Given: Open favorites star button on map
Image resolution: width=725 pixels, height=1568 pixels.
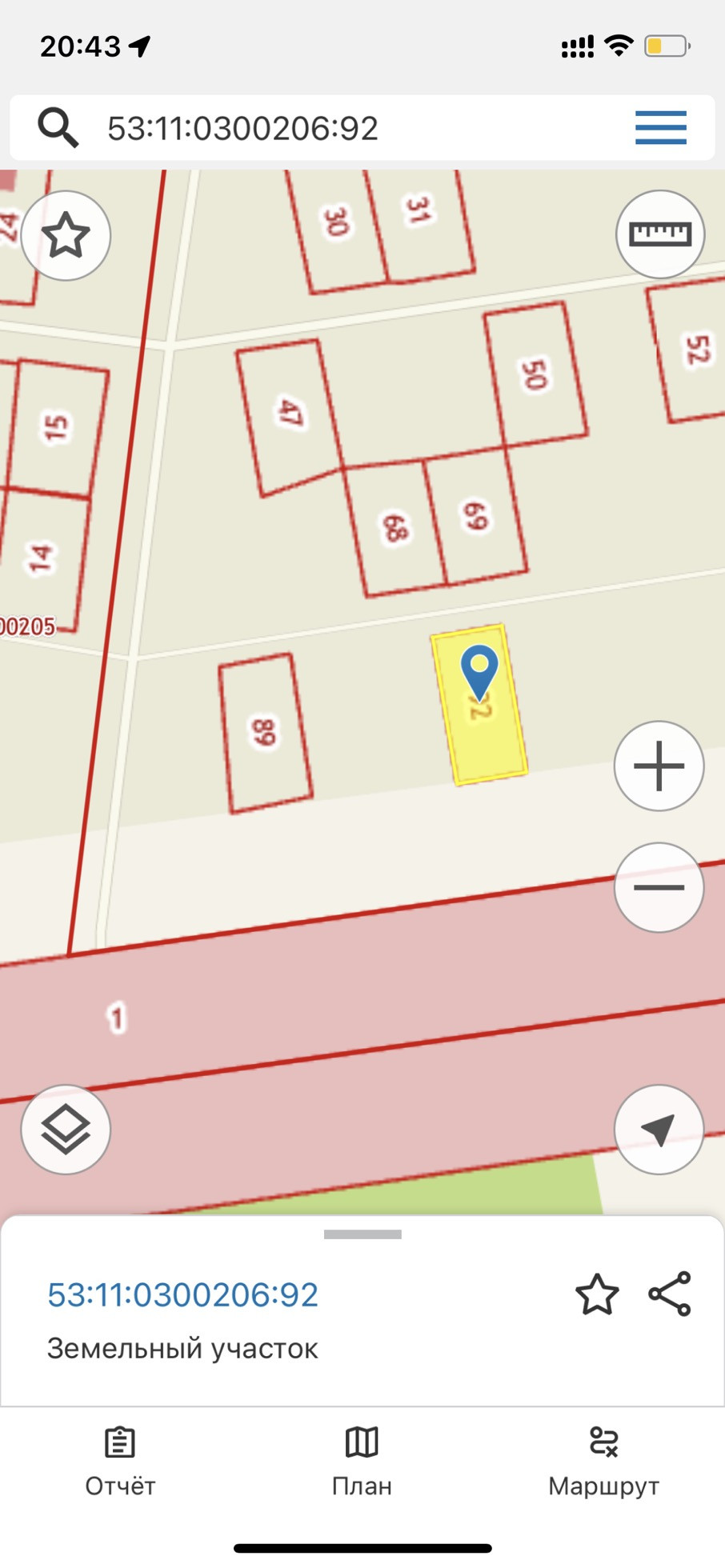Looking at the screenshot, I should pos(66,236).
